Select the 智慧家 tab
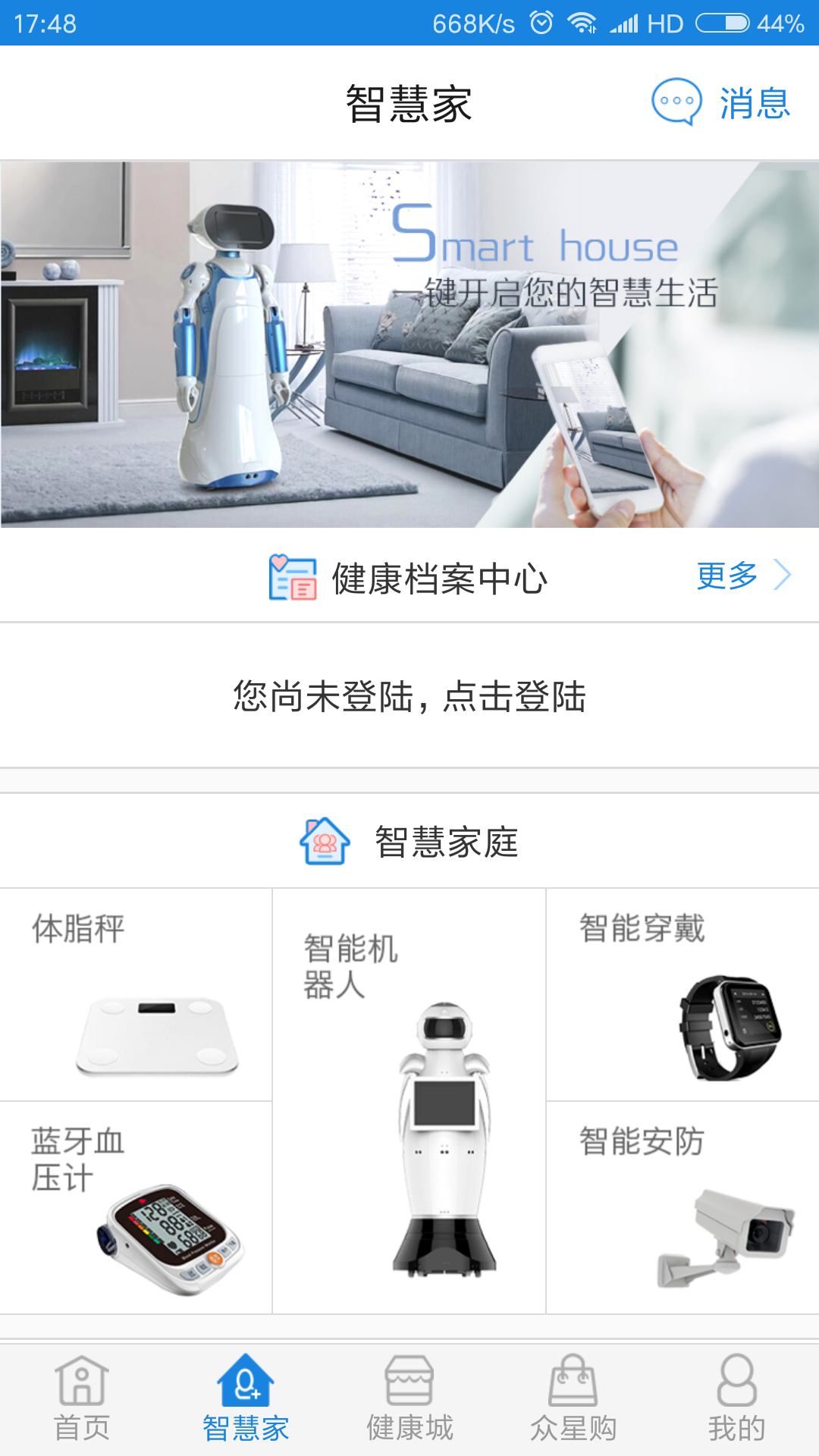The width and height of the screenshot is (819, 1456). (x=246, y=1399)
